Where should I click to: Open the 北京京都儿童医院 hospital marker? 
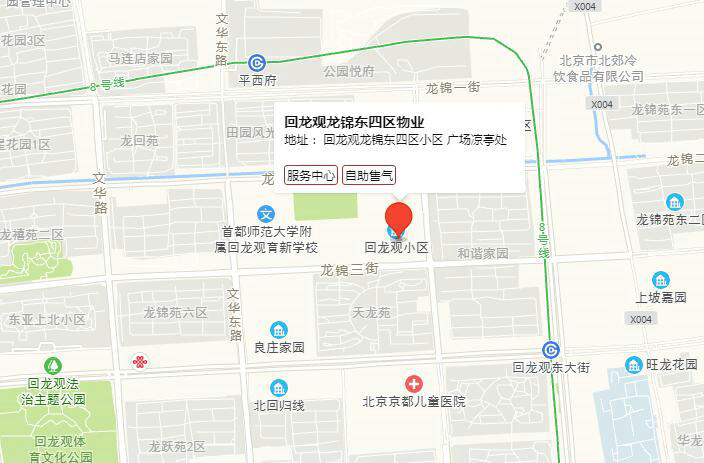413,384
